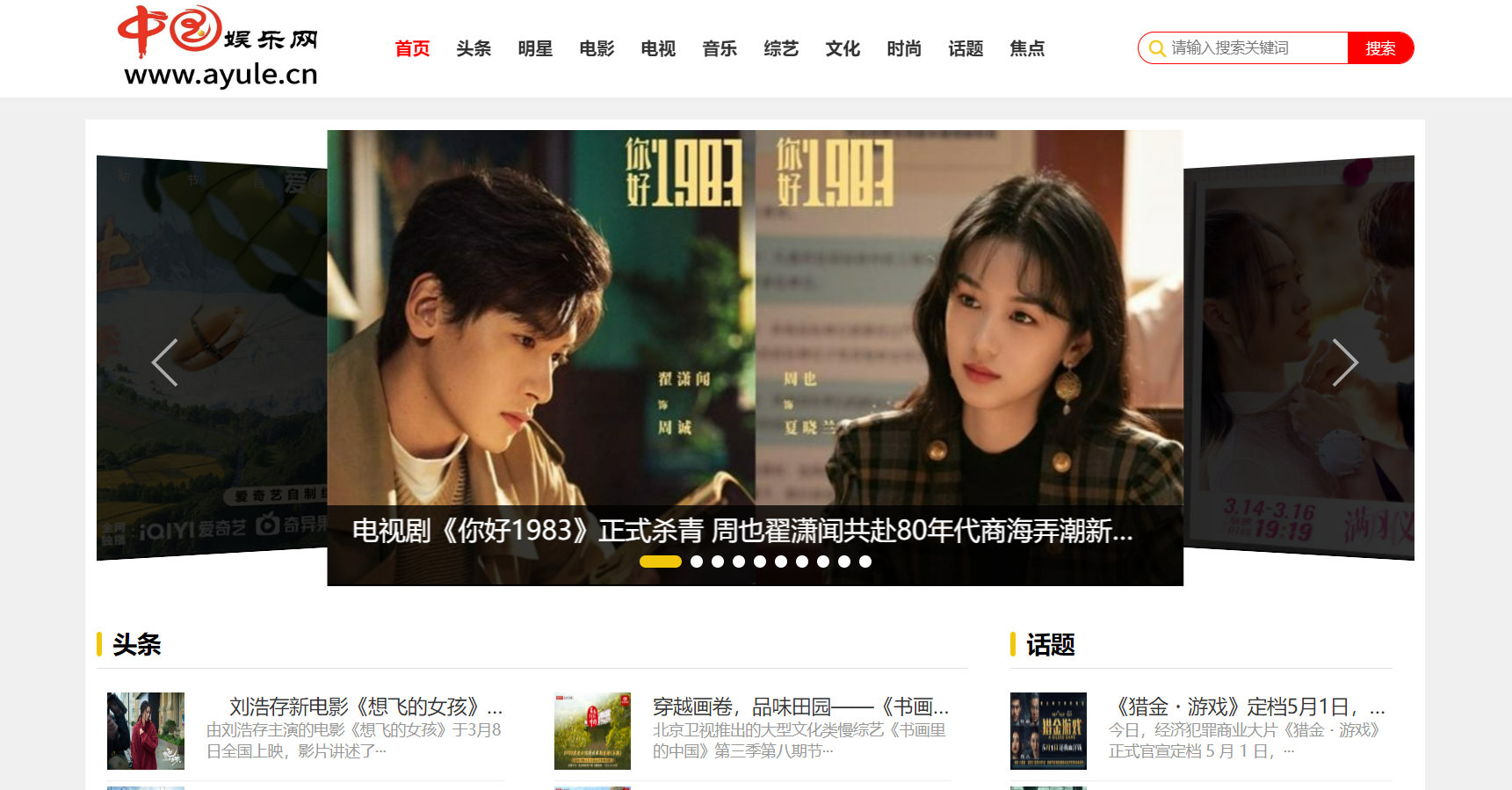Select the 话题 navigation tab
The width and height of the screenshot is (1512, 790).
(966, 48)
